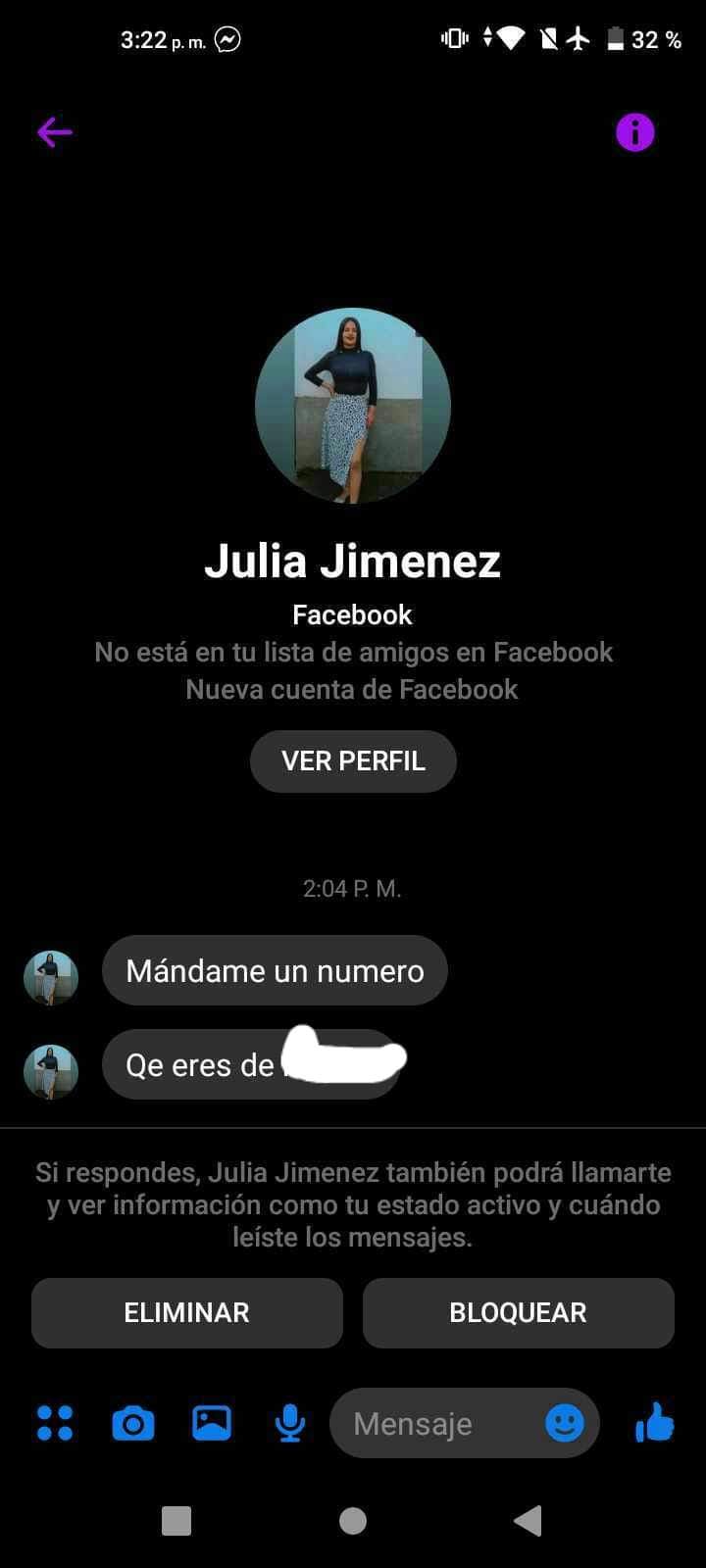This screenshot has width=706, height=1568.
Task: Open recent apps with the square button
Action: (x=176, y=1521)
